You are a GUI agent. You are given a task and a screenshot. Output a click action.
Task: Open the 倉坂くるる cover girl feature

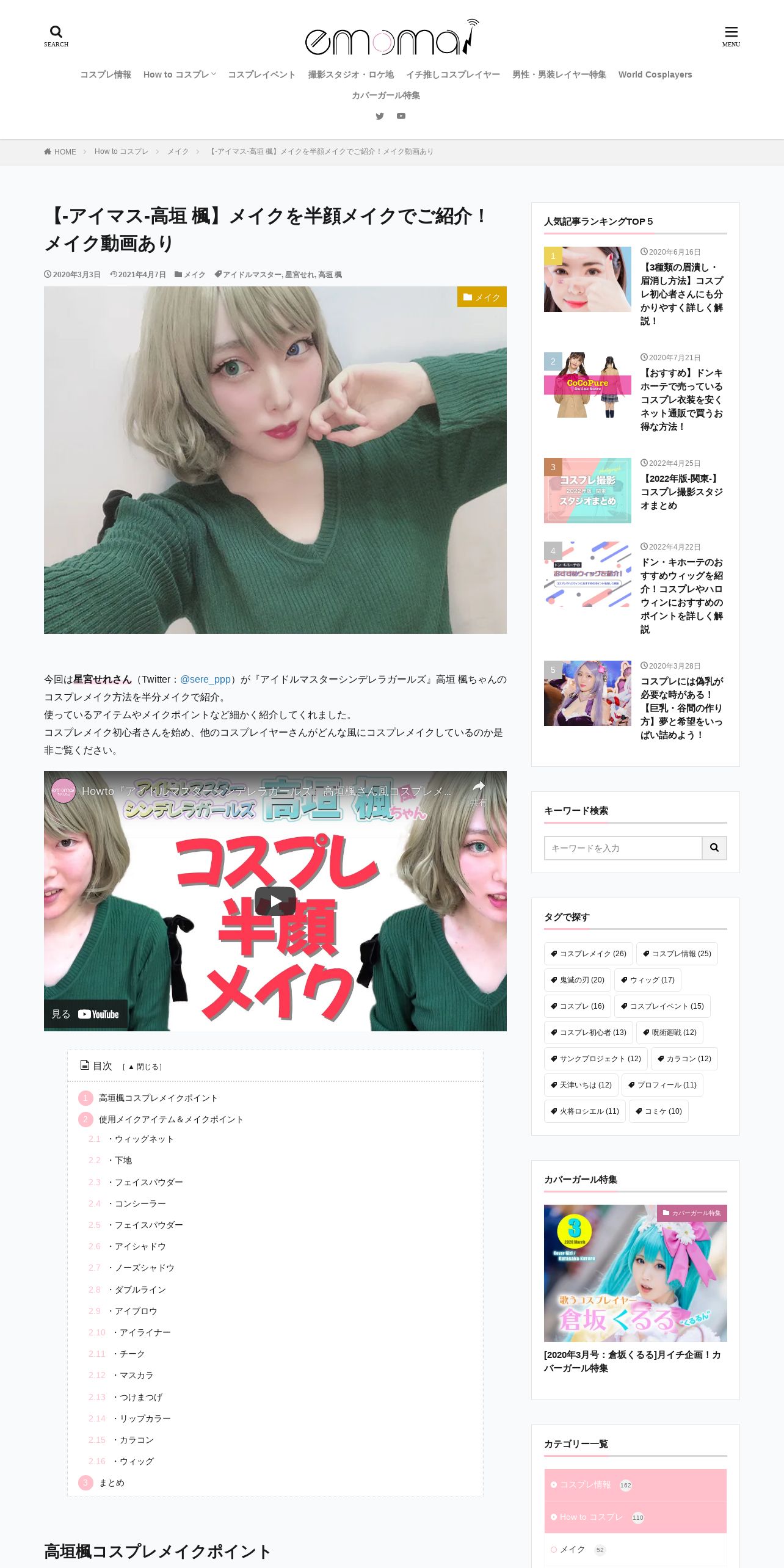click(635, 1273)
